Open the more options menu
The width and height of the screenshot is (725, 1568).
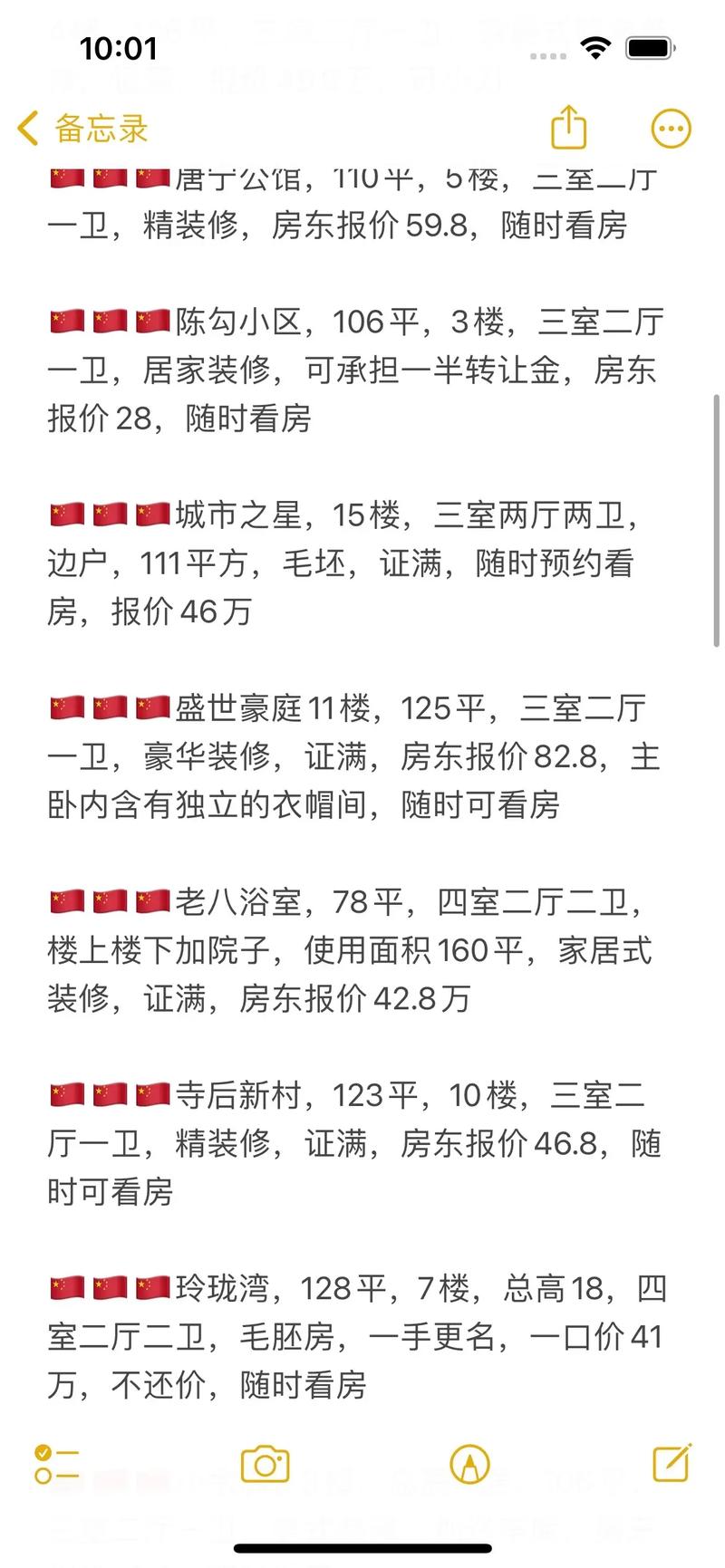click(671, 129)
